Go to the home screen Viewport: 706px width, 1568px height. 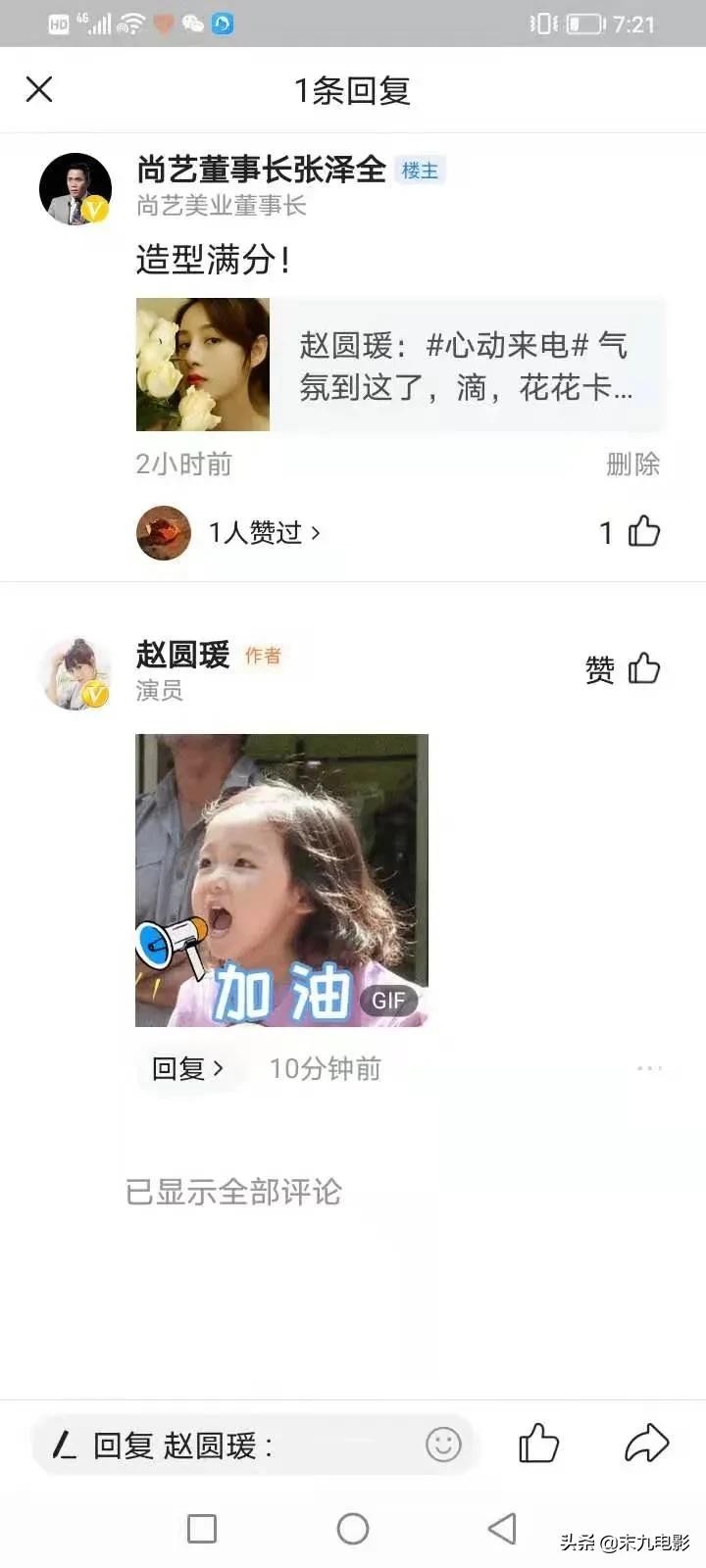[353, 1528]
